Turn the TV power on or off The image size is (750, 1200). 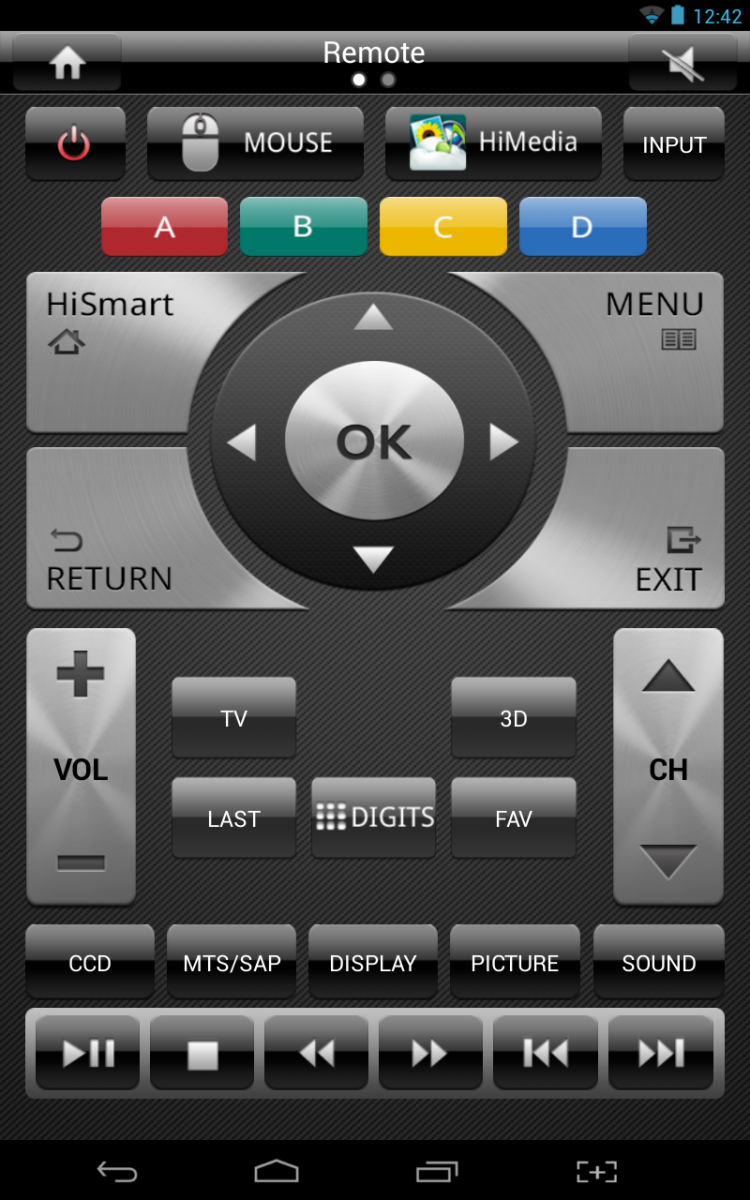click(75, 144)
